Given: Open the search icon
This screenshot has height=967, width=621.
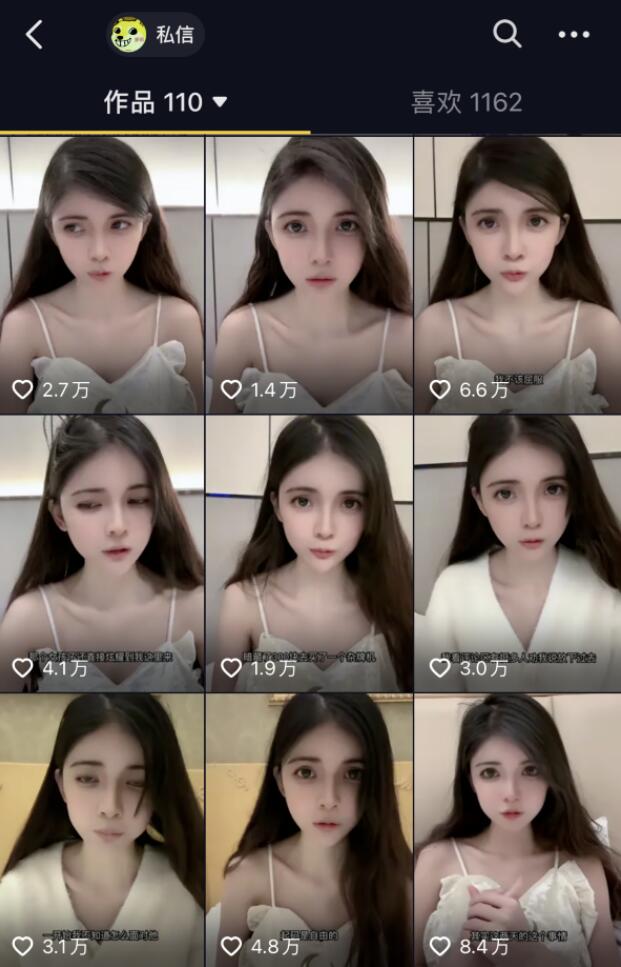Looking at the screenshot, I should pos(507,34).
